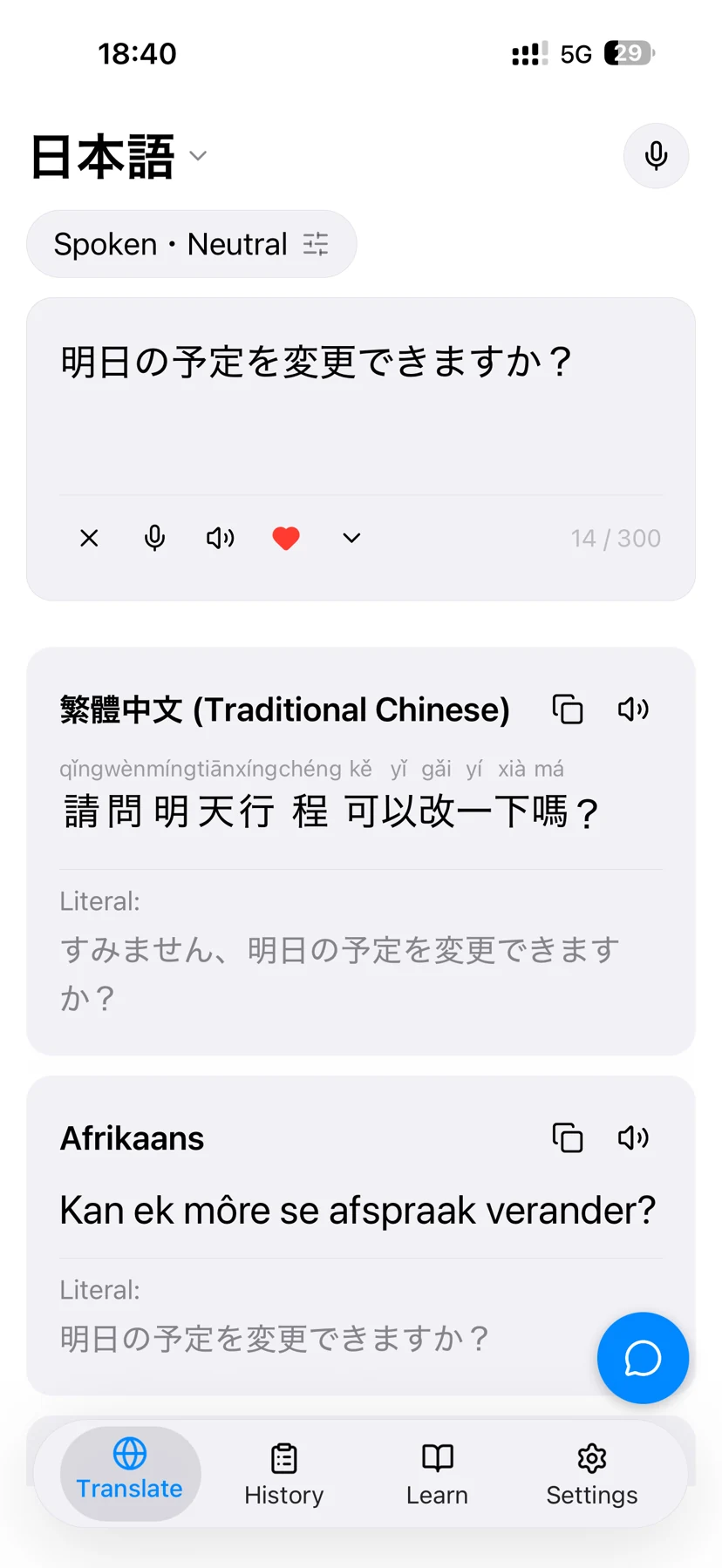Tap the microphone button in the header

click(x=656, y=156)
